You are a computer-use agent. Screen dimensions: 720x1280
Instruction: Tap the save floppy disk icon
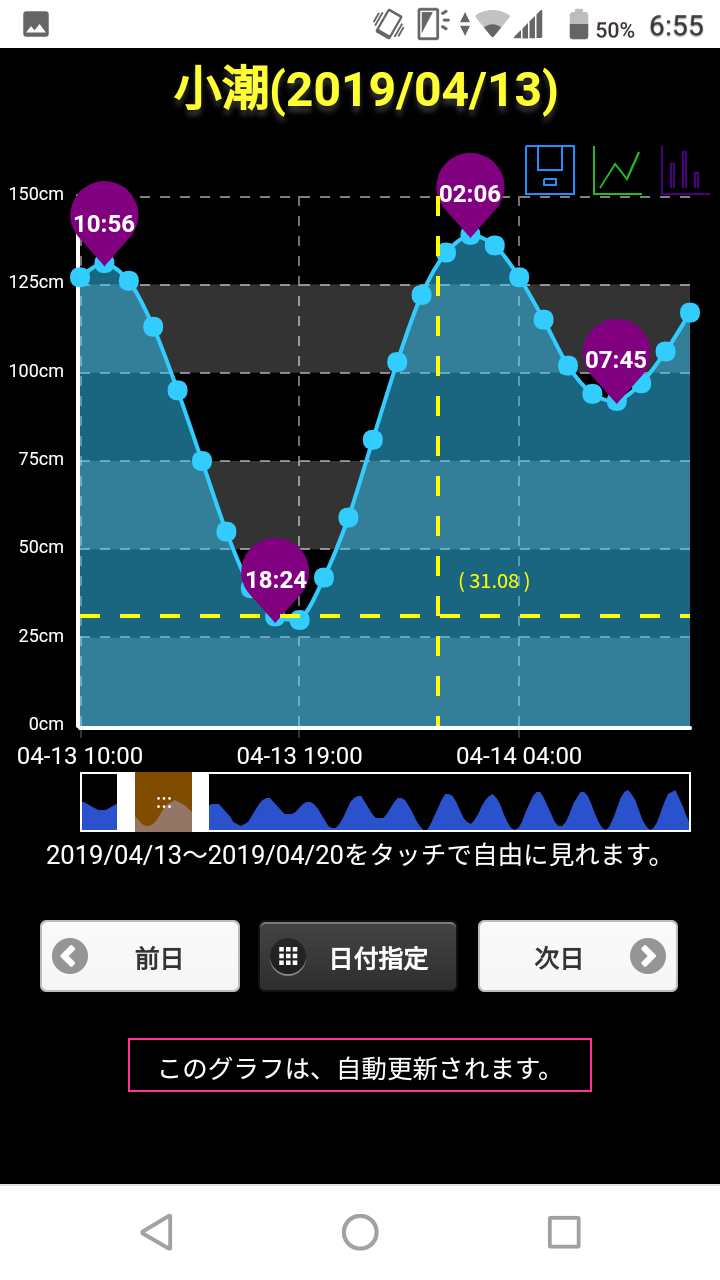point(550,170)
